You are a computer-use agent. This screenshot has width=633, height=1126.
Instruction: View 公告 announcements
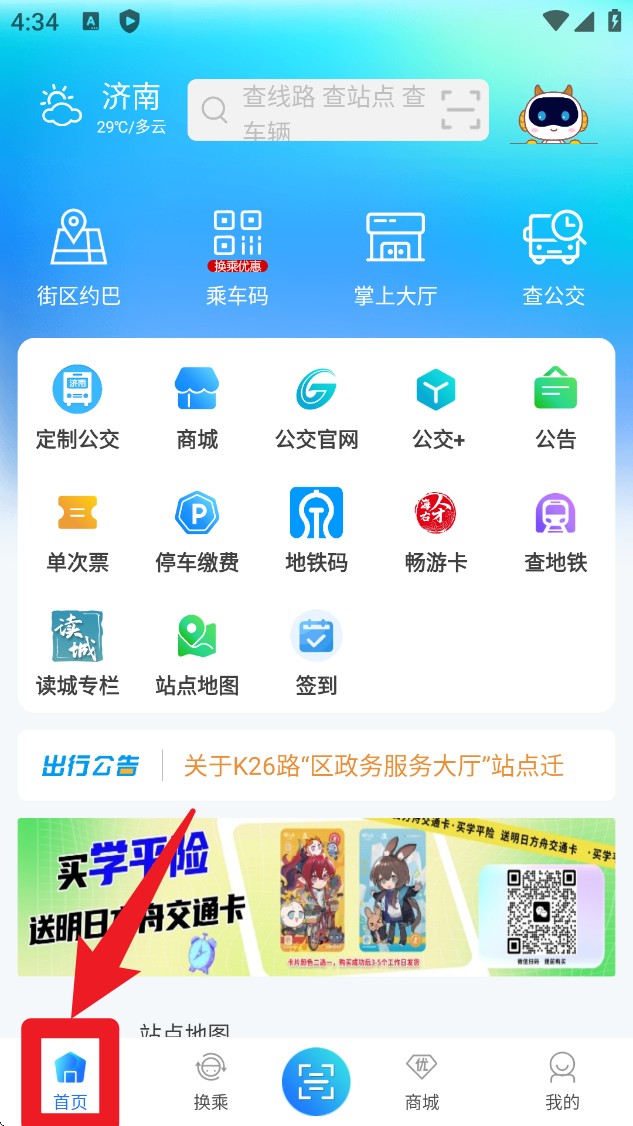point(555,407)
